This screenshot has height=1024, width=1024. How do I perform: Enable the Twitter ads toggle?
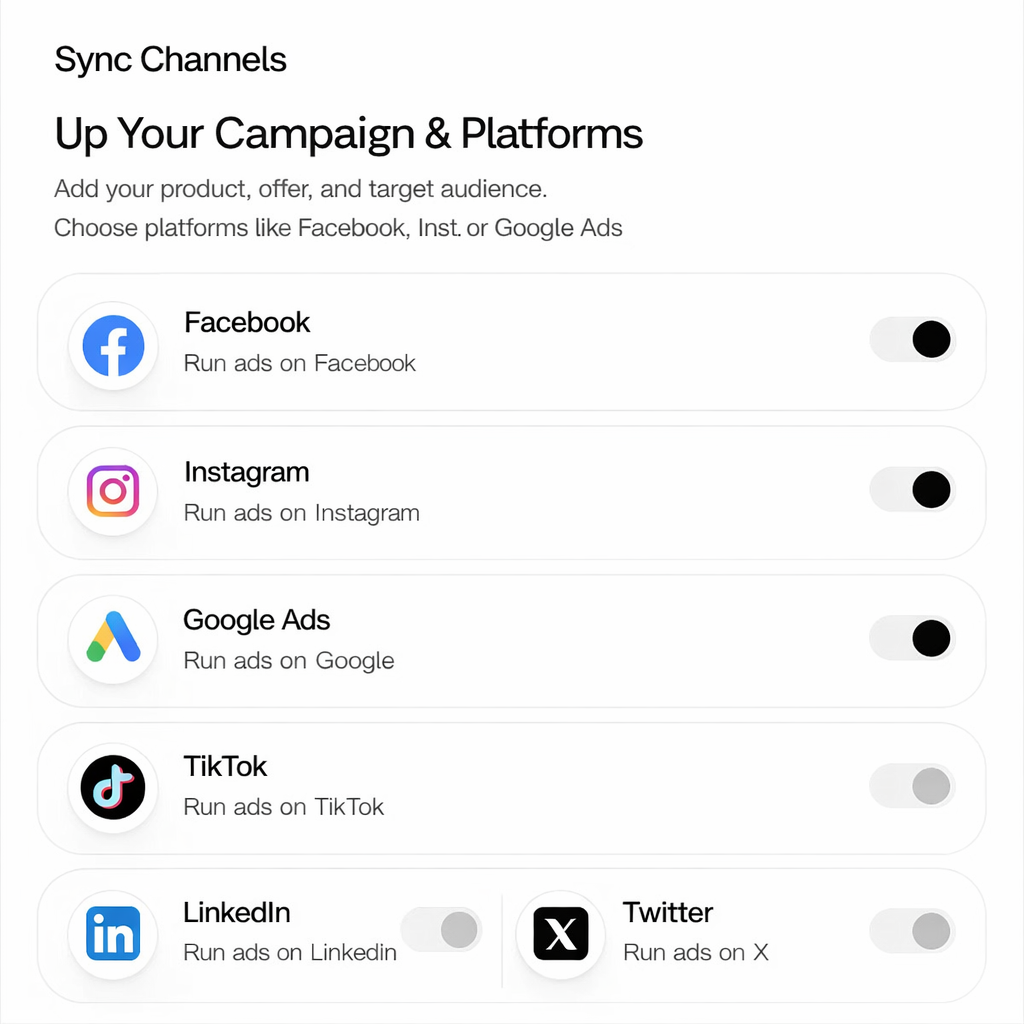(x=913, y=931)
